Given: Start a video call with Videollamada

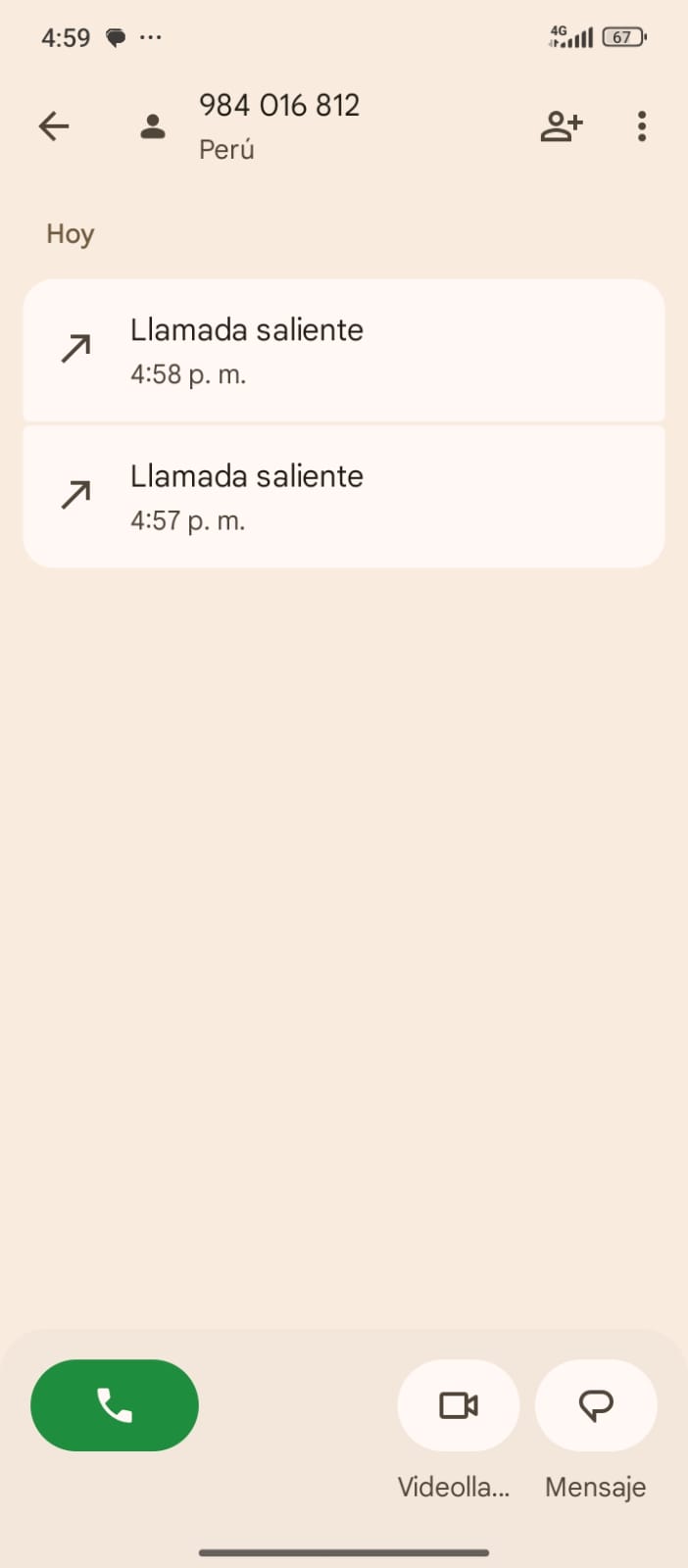Looking at the screenshot, I should (458, 1405).
